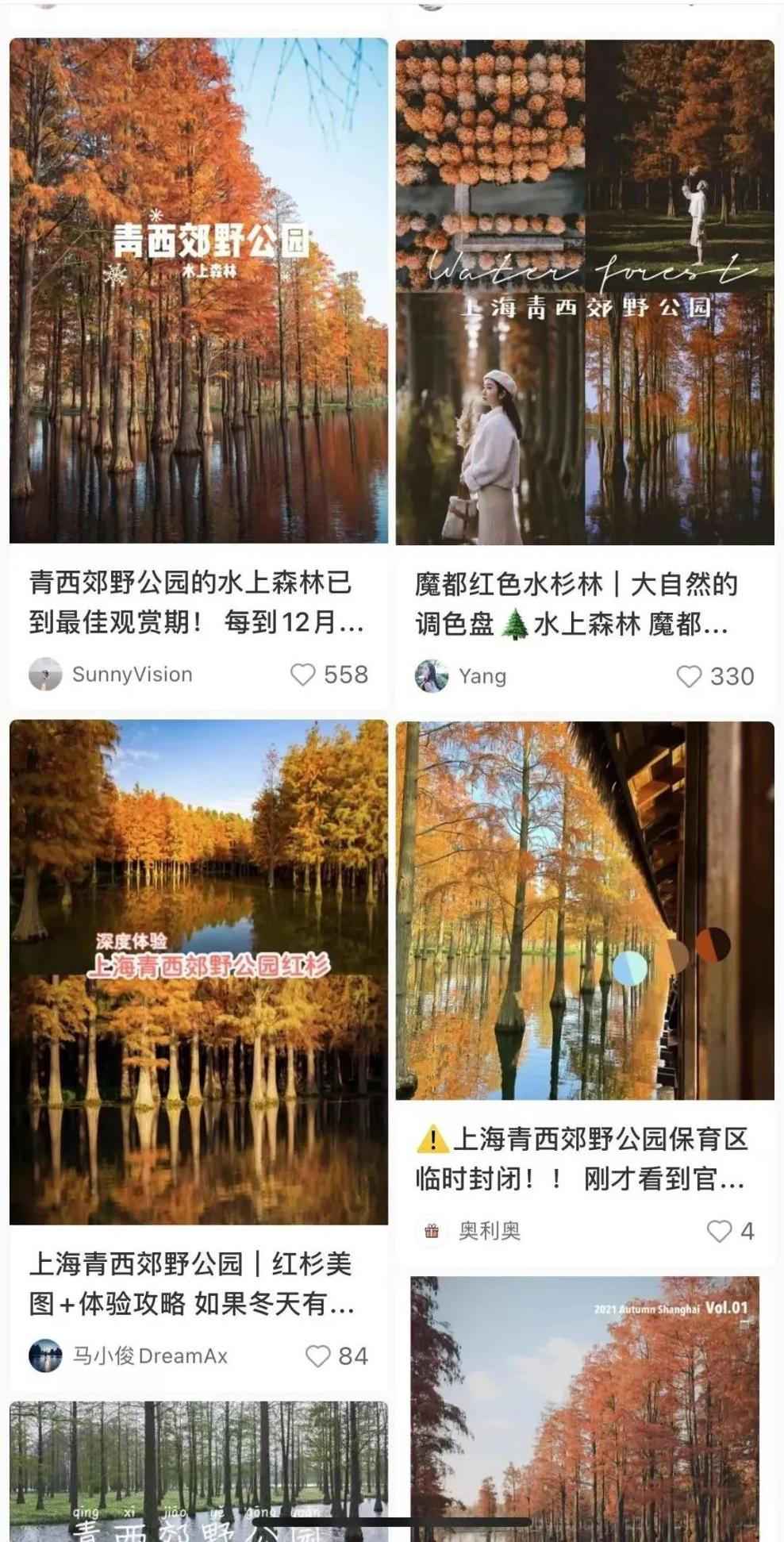View 奥利奥's profile
This screenshot has width=784, height=1542.
[x=432, y=1231]
